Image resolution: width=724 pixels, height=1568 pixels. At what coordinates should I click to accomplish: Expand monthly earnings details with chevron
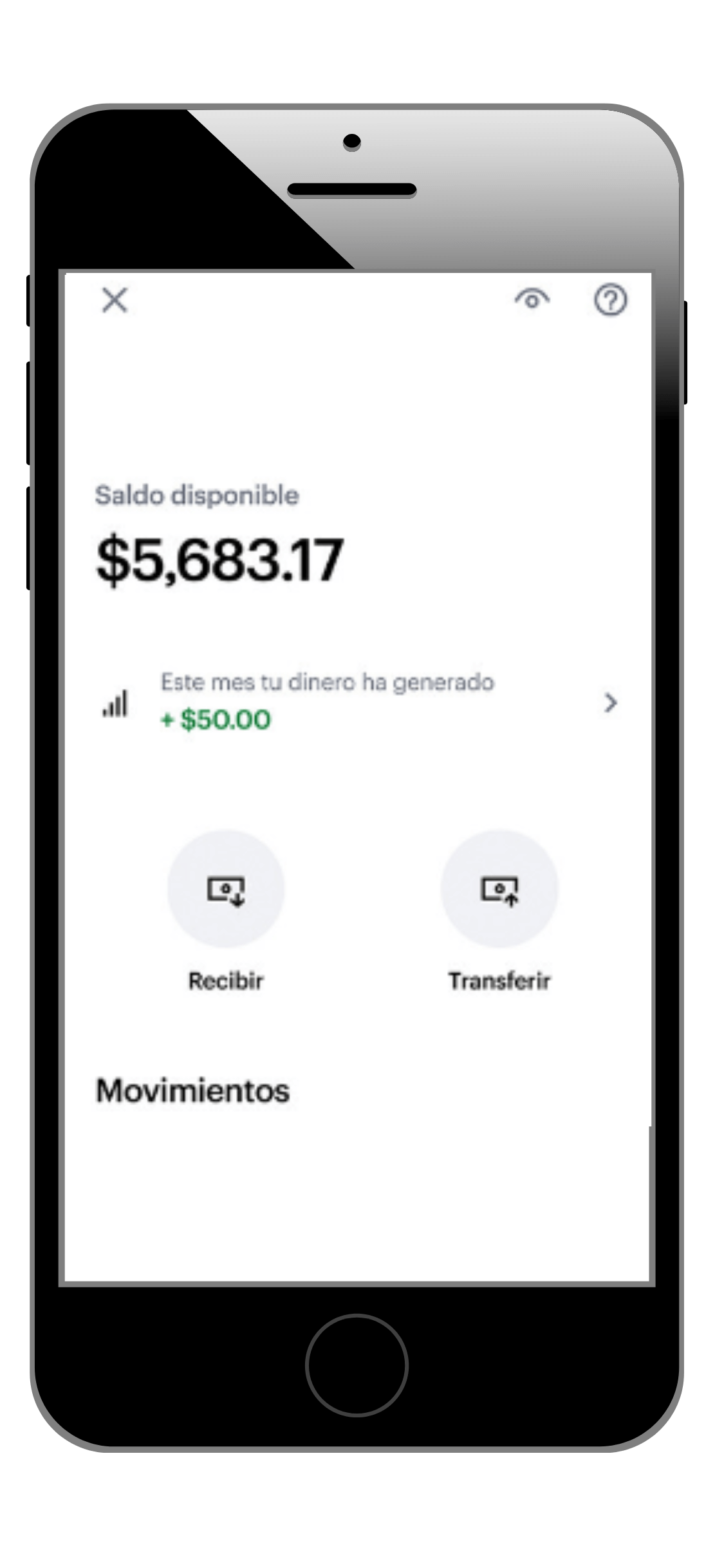(611, 704)
